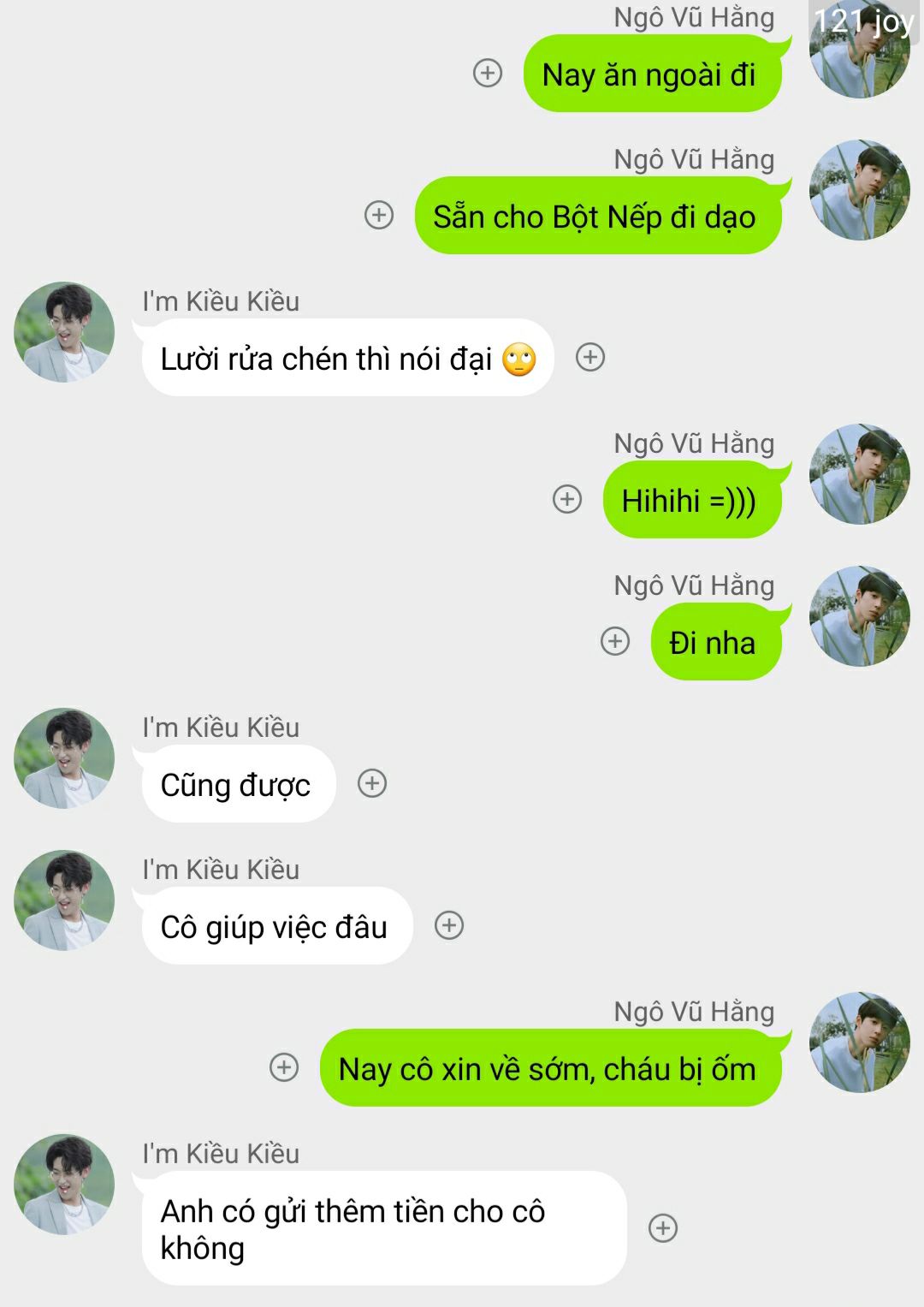Select the plus icon next to "Đi nha"

pos(615,641)
